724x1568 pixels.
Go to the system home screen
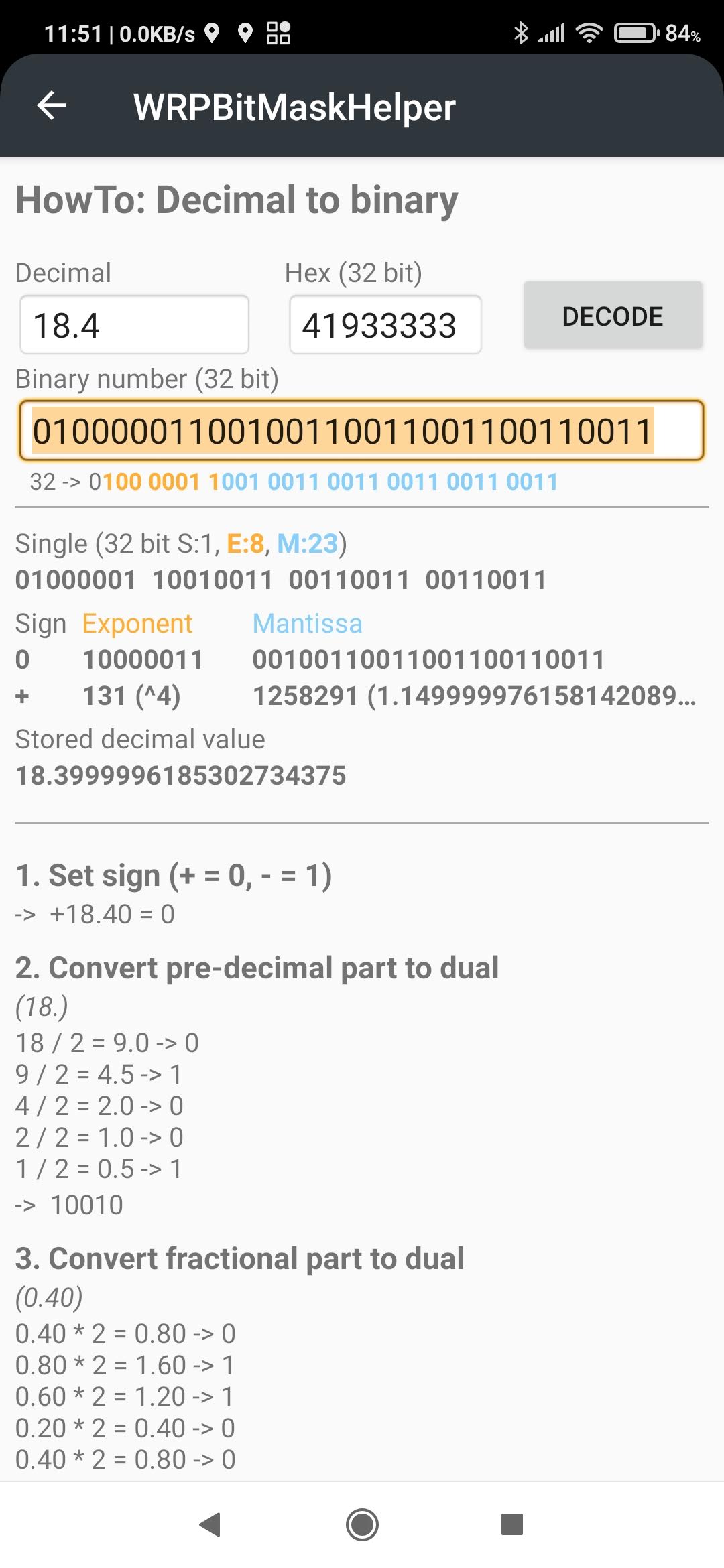(x=362, y=1524)
